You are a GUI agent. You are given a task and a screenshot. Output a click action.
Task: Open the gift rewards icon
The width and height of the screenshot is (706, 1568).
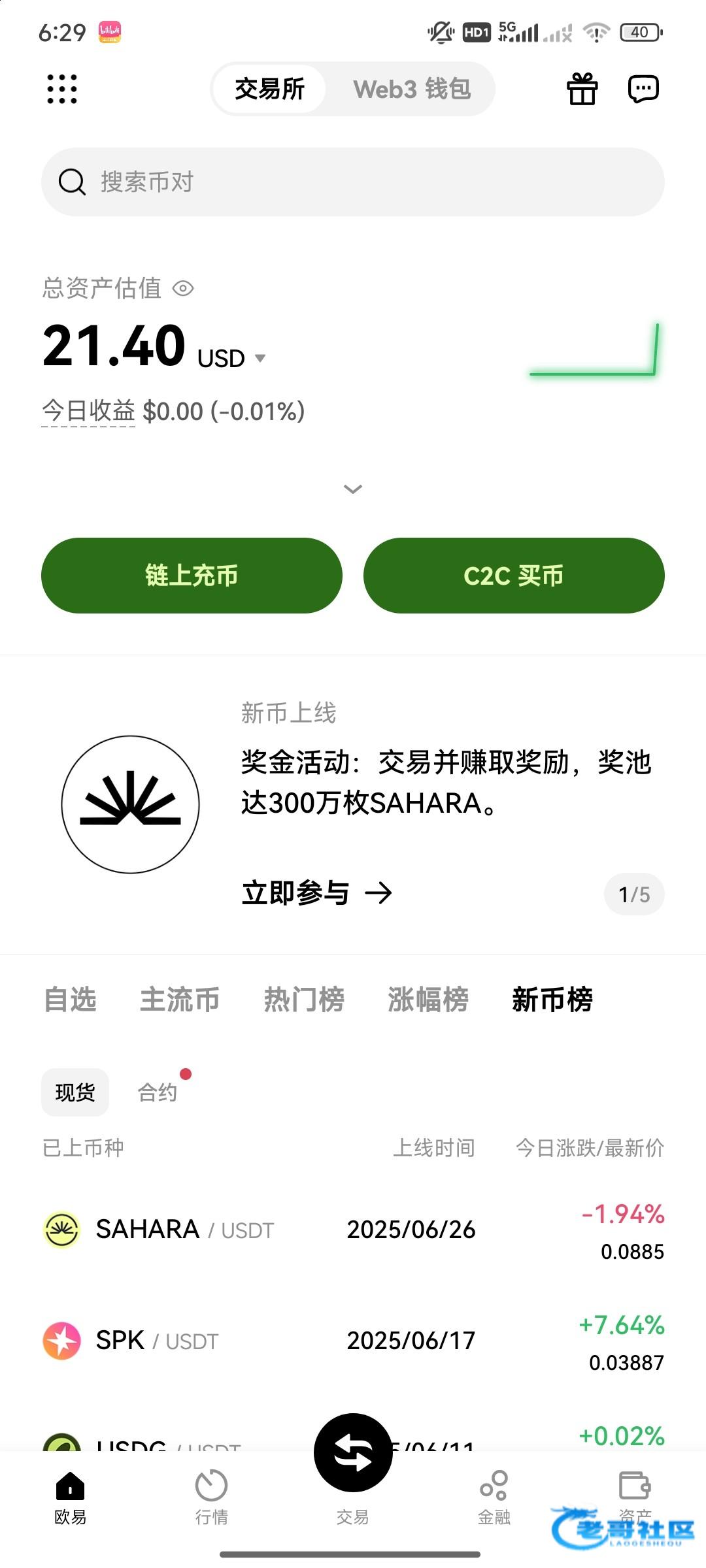click(582, 89)
